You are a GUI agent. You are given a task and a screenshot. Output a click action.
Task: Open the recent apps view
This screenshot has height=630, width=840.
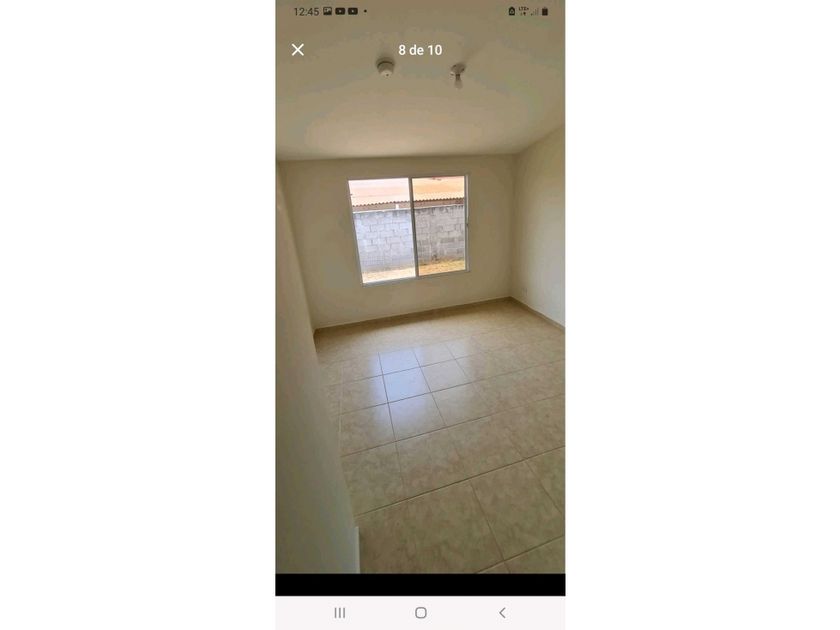[x=340, y=613]
